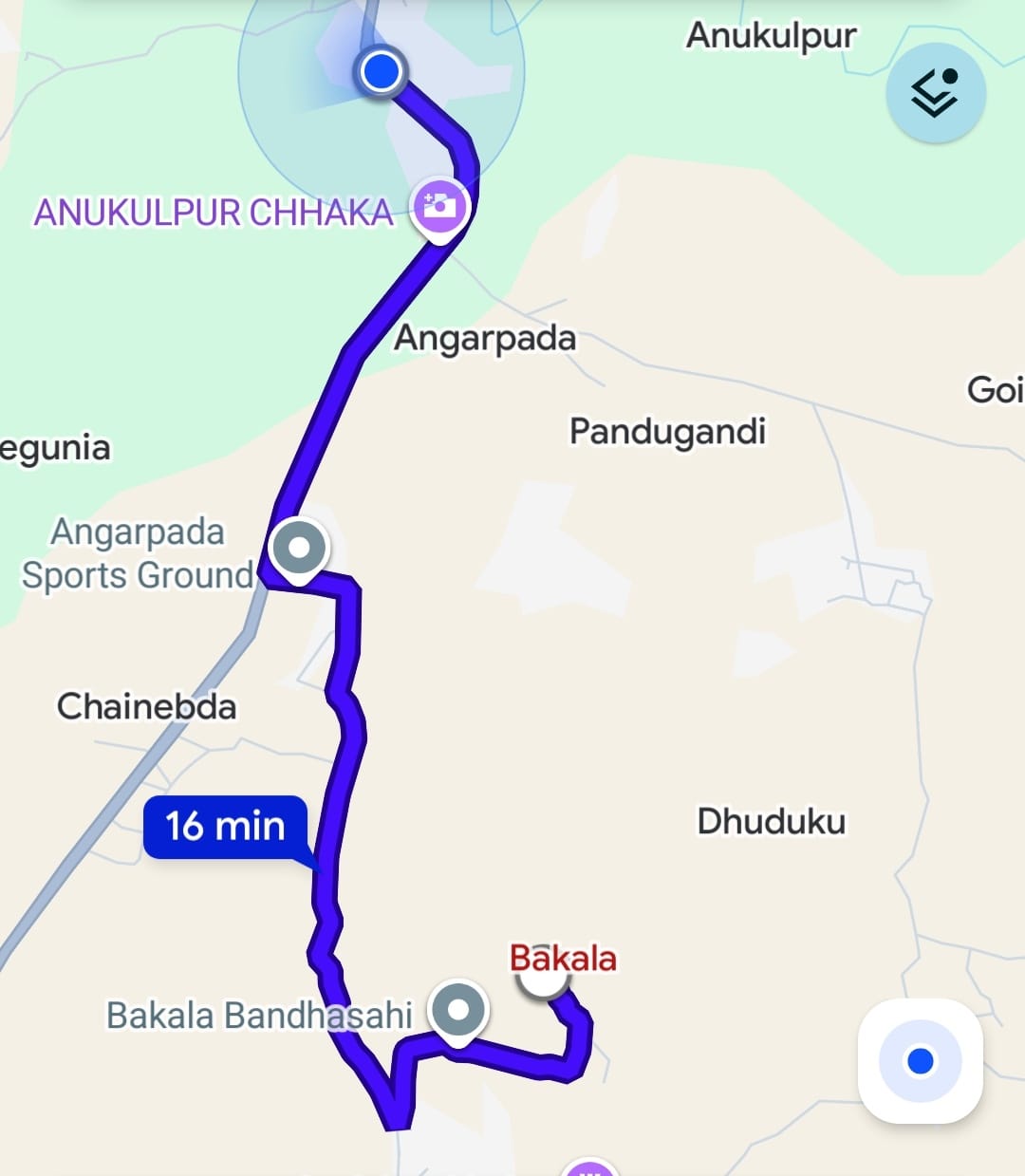Re-center map on my location

point(920,1060)
